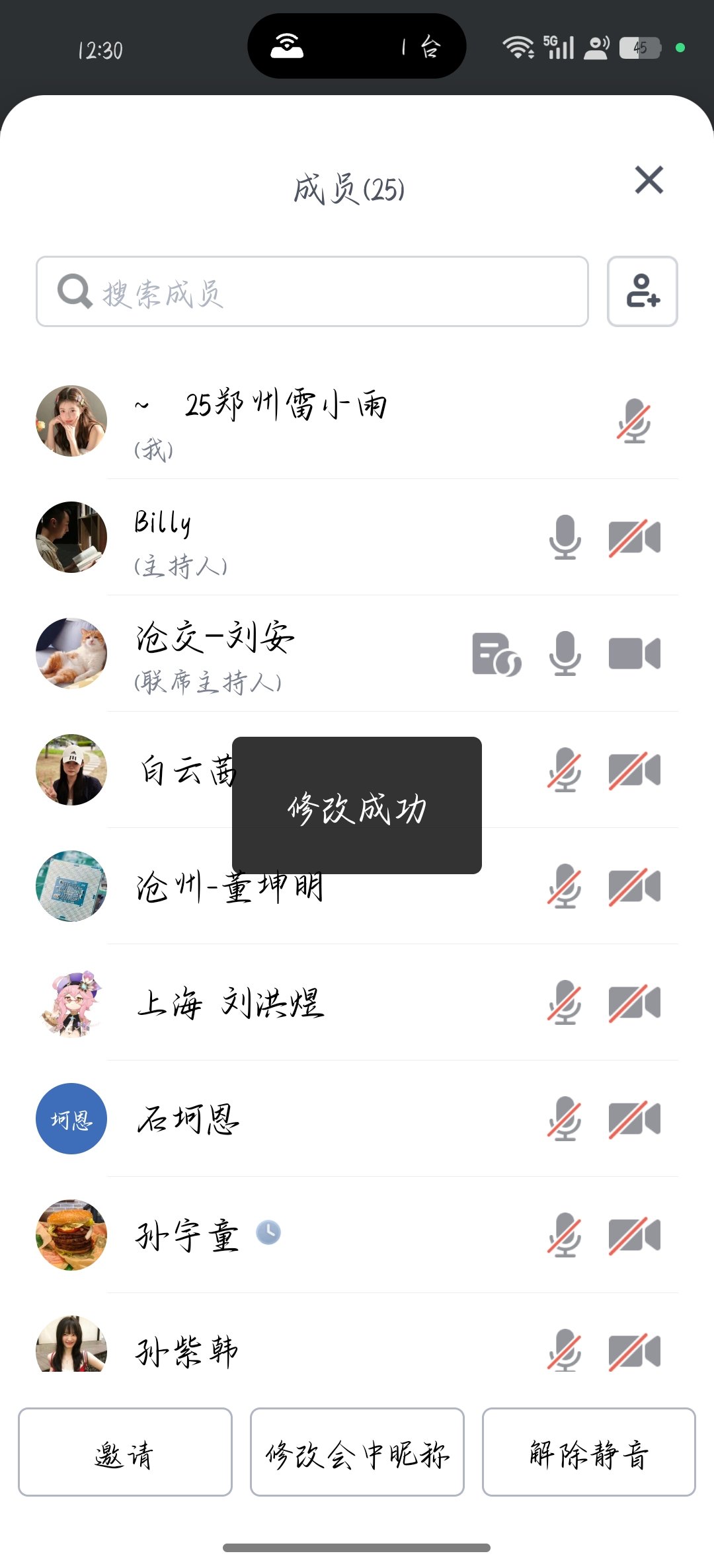
Task: Unmute 白云茜's microphone
Action: 565,770
